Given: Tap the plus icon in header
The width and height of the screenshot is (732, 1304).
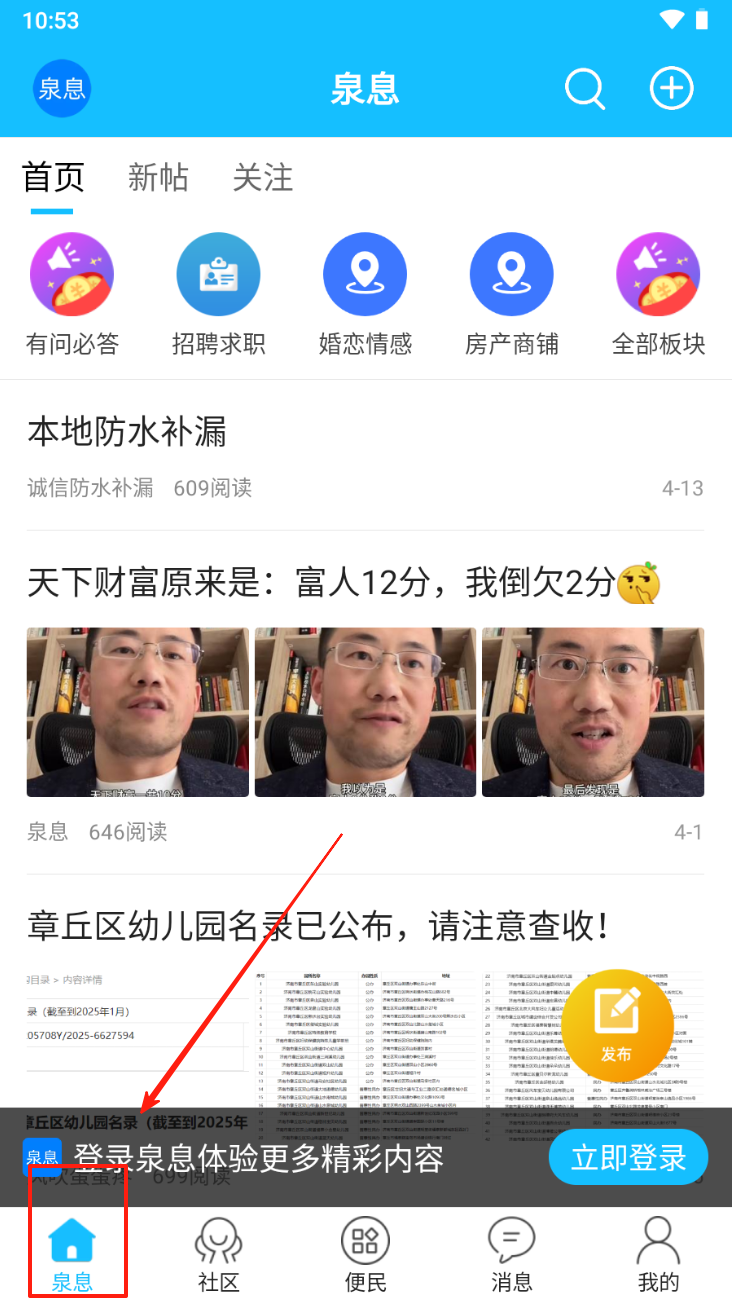Looking at the screenshot, I should tap(671, 89).
